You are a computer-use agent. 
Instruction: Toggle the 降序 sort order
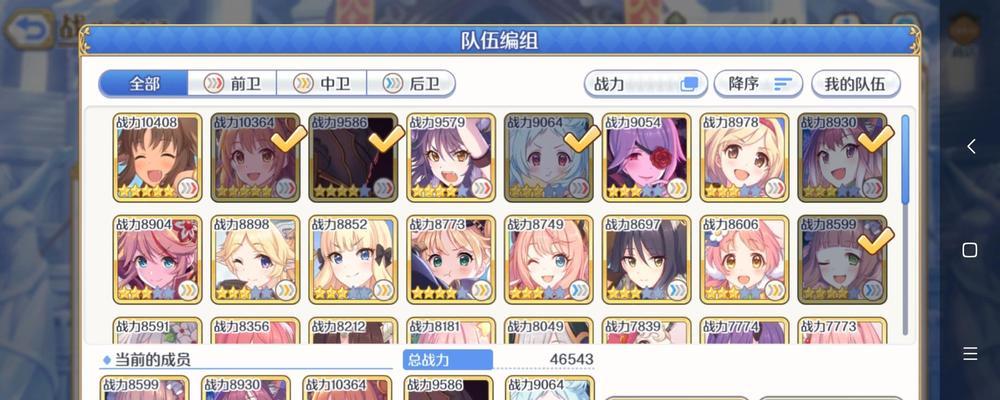[x=759, y=84]
